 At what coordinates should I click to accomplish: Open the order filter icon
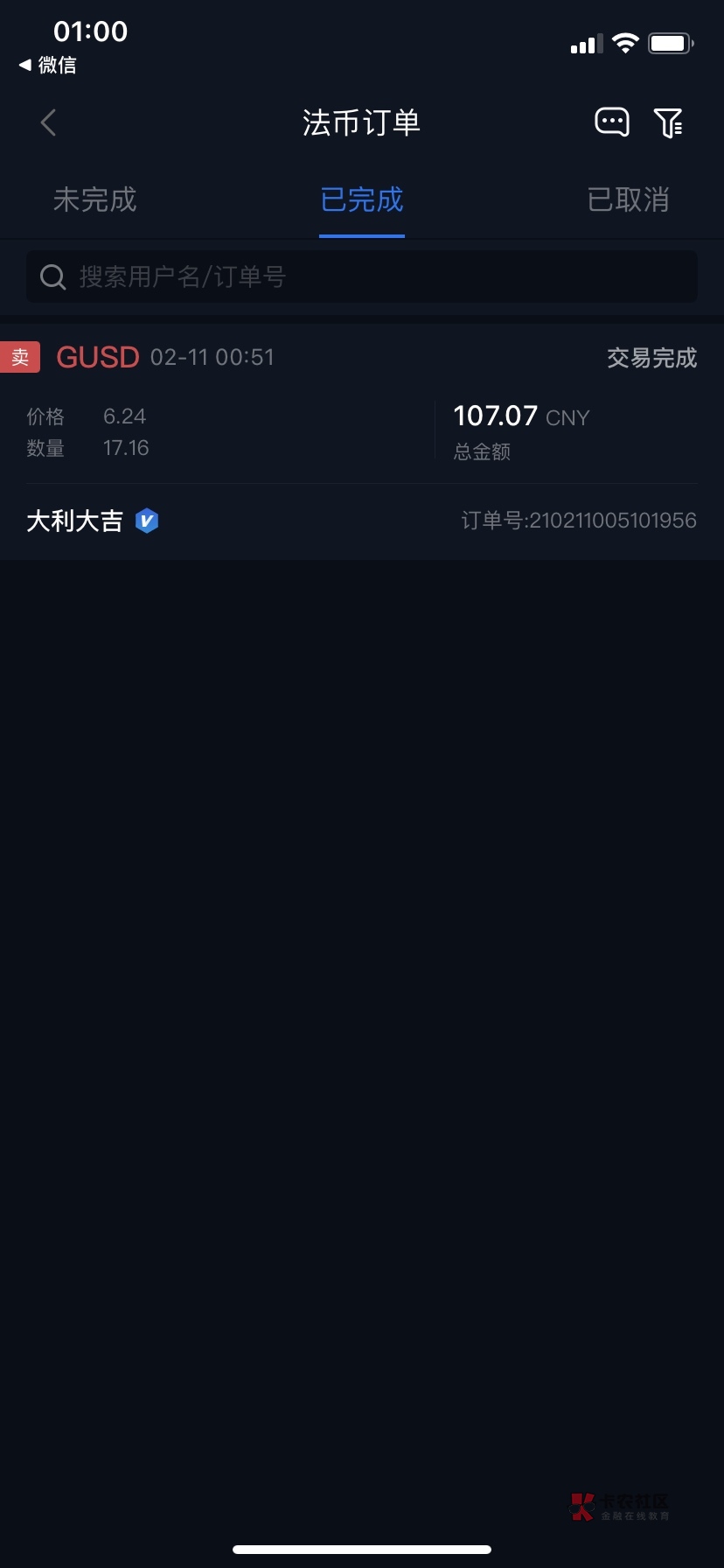669,122
